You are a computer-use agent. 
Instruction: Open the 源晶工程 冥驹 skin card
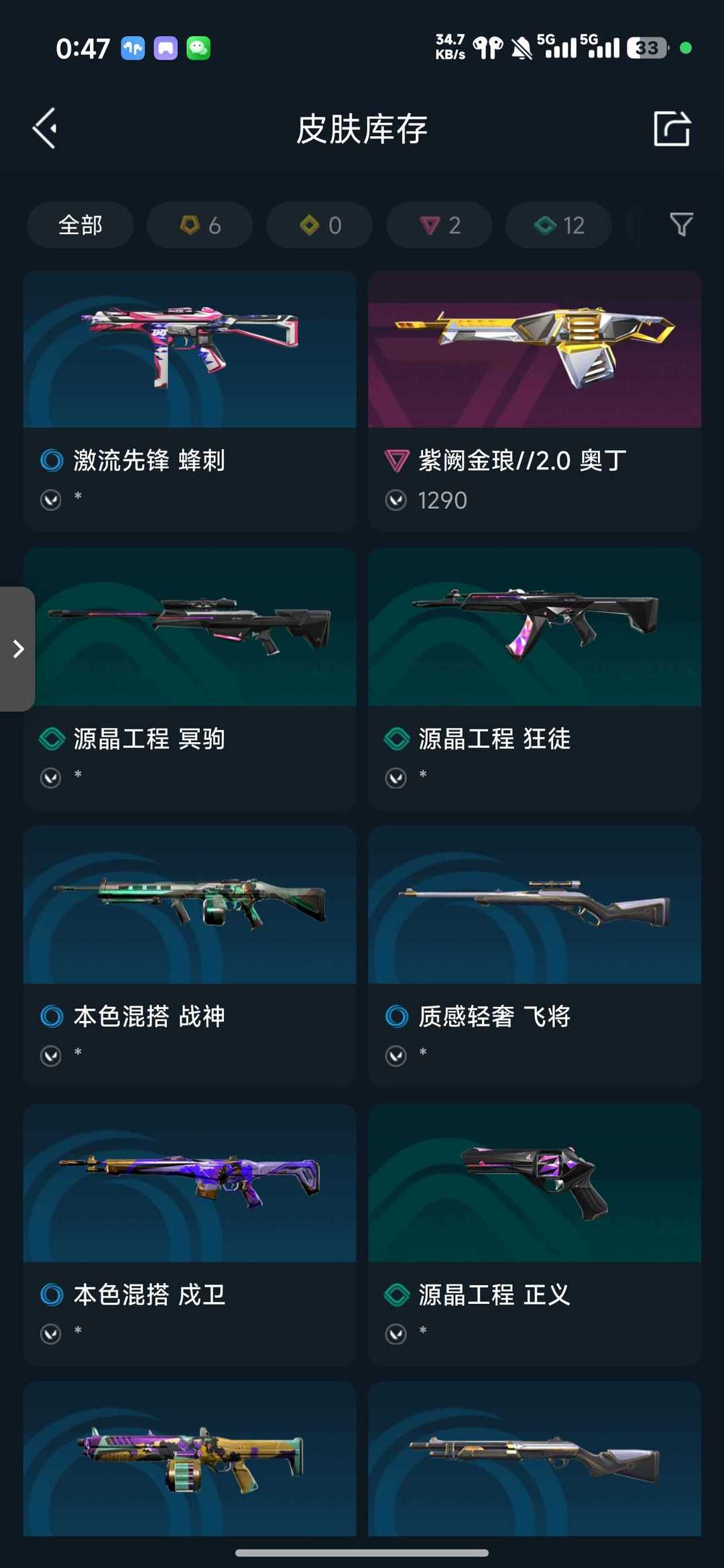(x=190, y=678)
